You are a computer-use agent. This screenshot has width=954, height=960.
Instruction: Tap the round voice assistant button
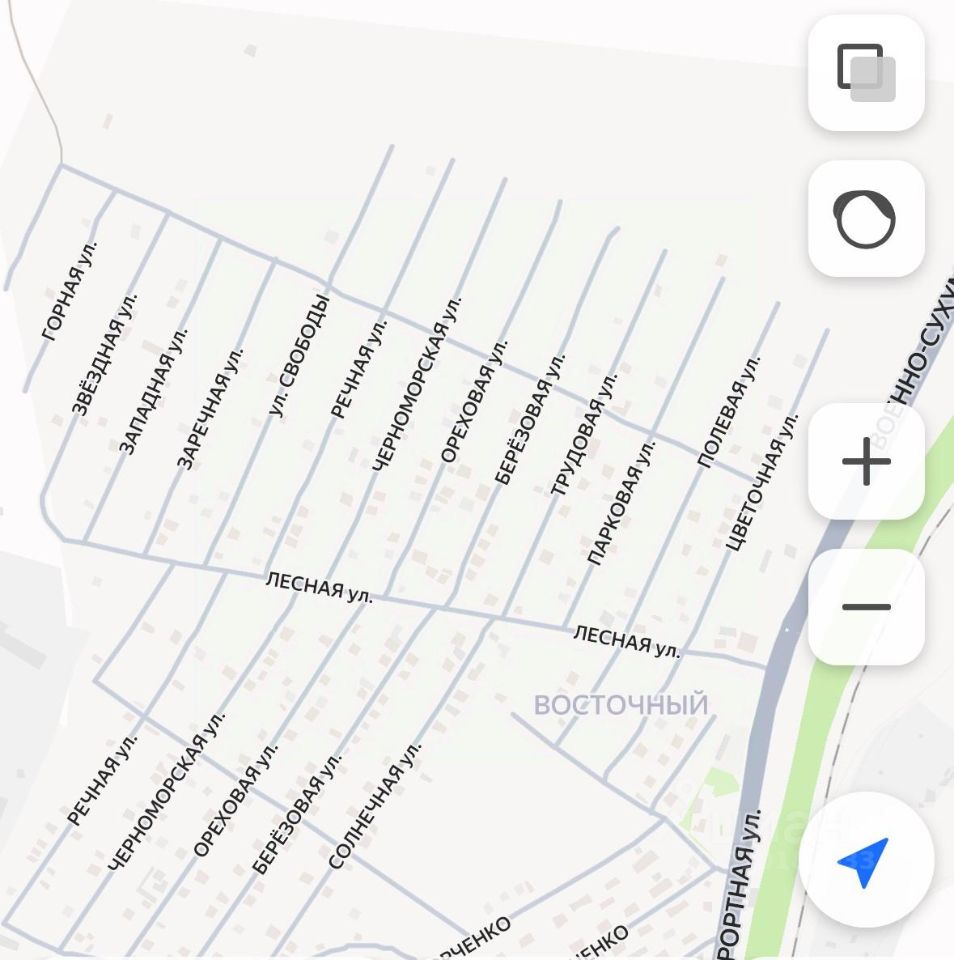point(866,218)
